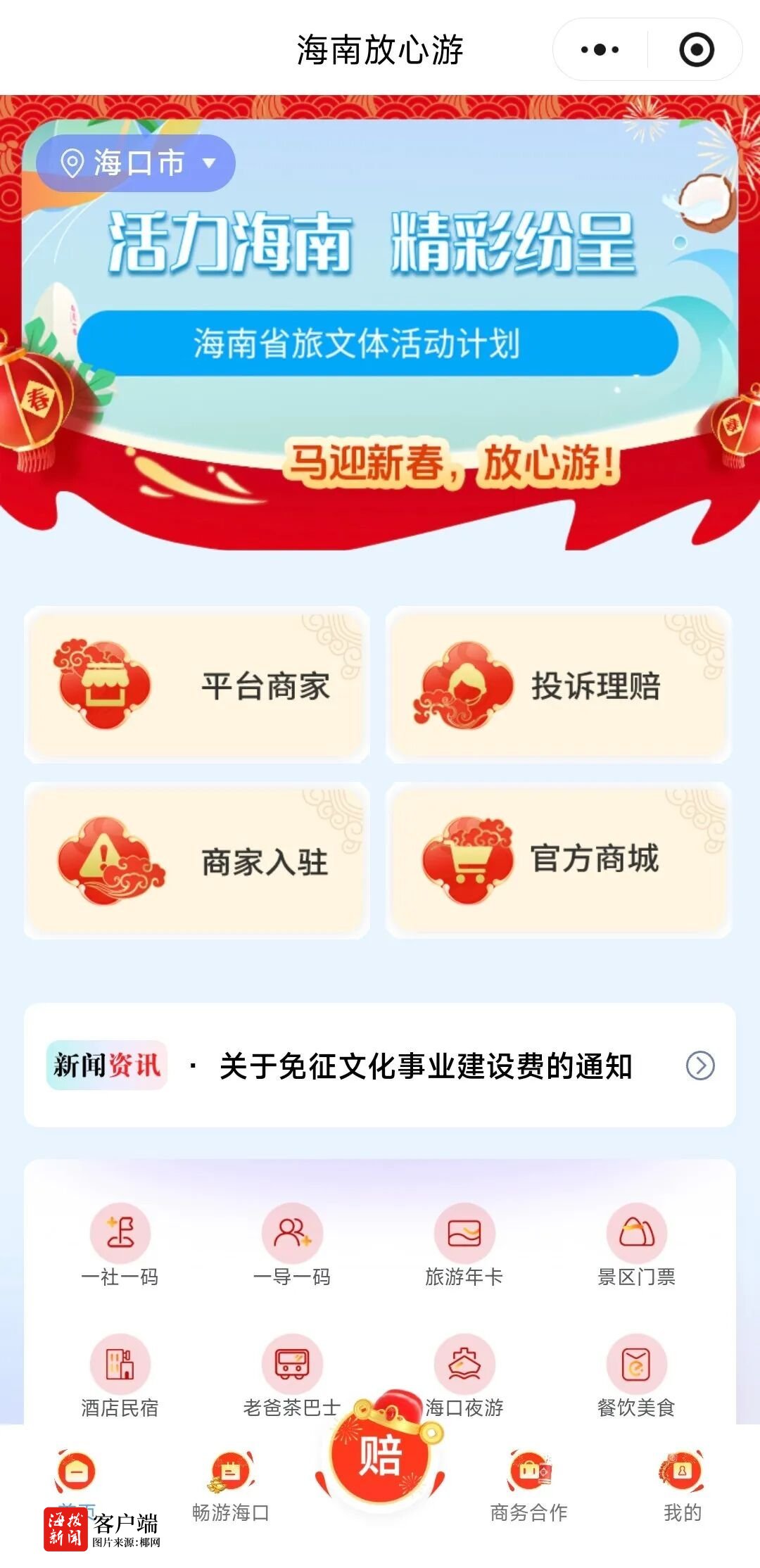
Task: Tap the arrow next to the news headline
Action: [x=700, y=1066]
